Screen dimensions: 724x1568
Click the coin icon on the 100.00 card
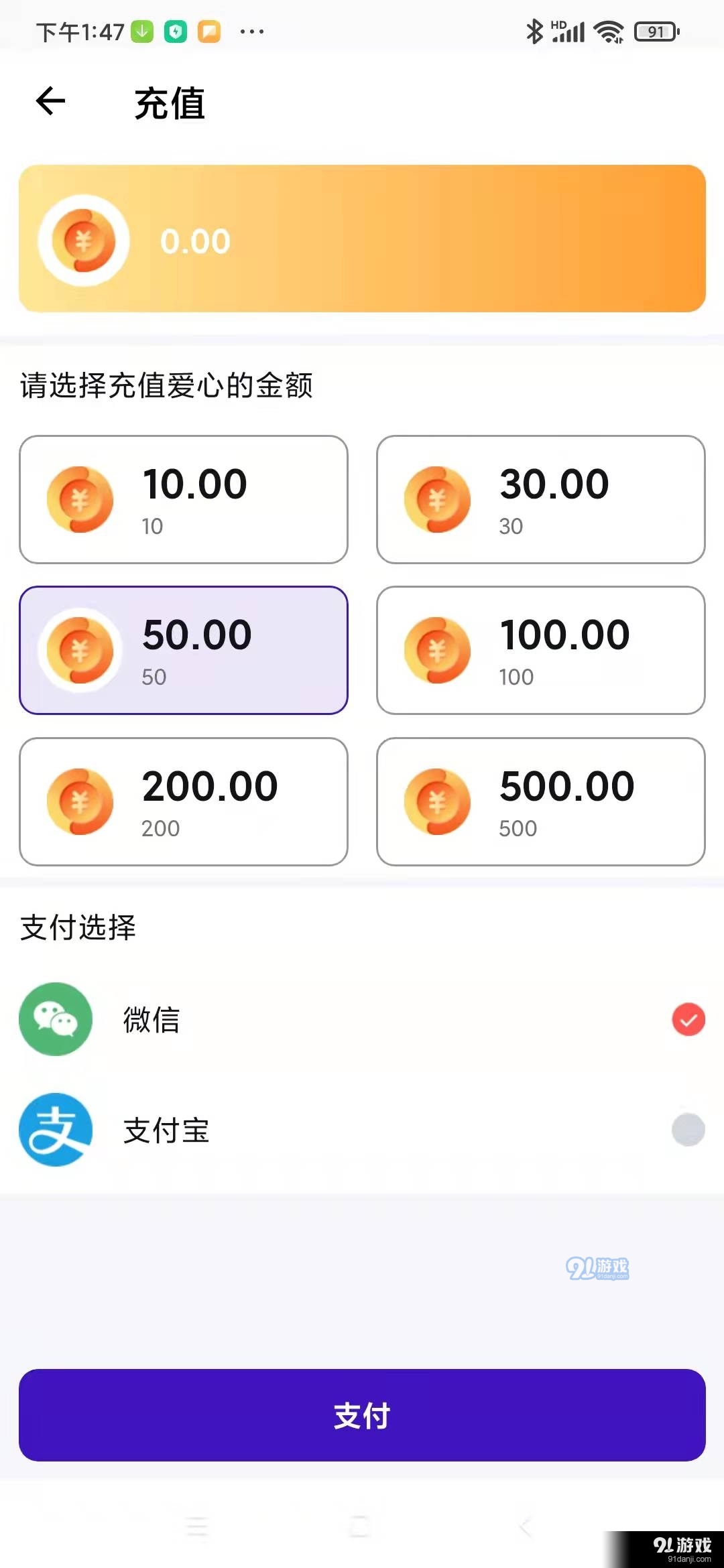pos(437,650)
